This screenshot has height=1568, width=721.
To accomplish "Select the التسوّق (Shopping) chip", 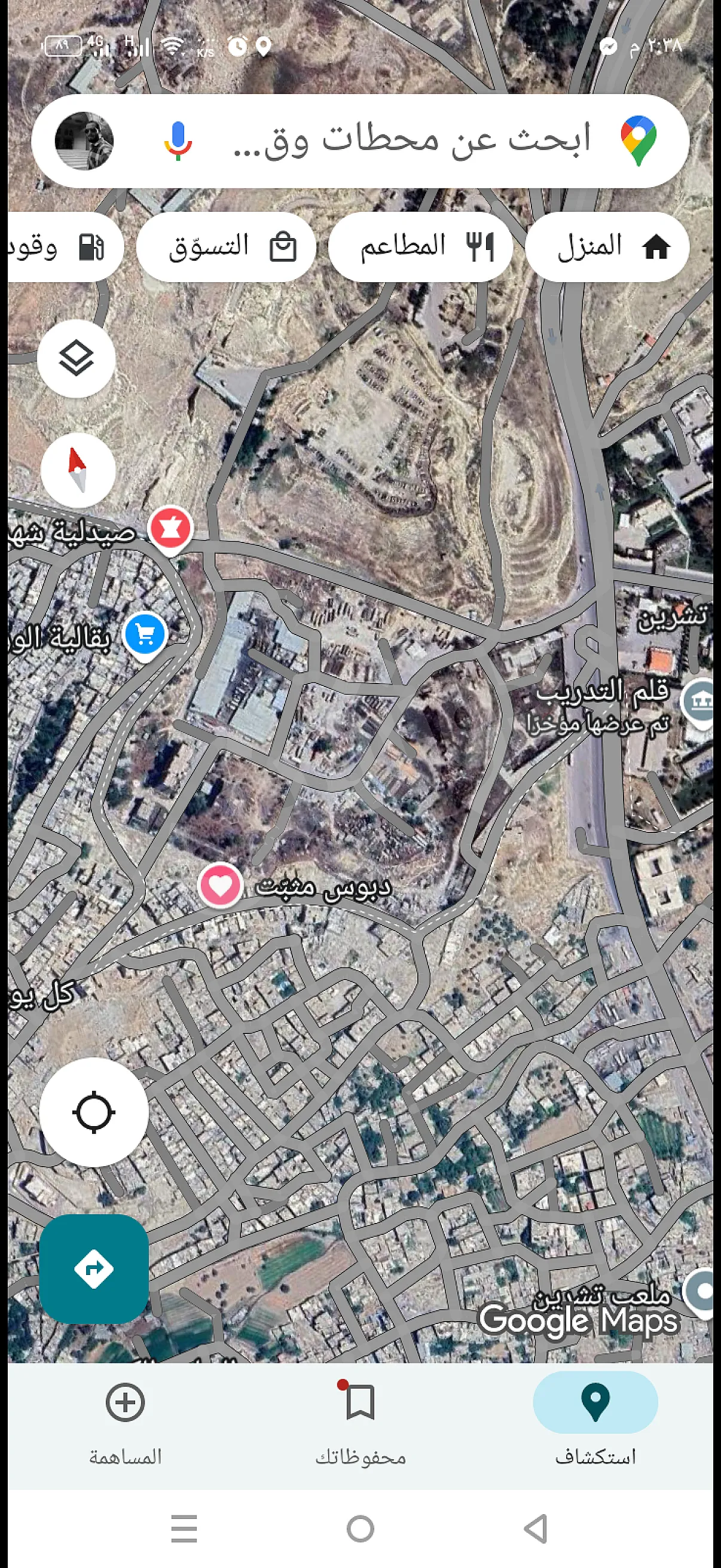I will (x=227, y=247).
